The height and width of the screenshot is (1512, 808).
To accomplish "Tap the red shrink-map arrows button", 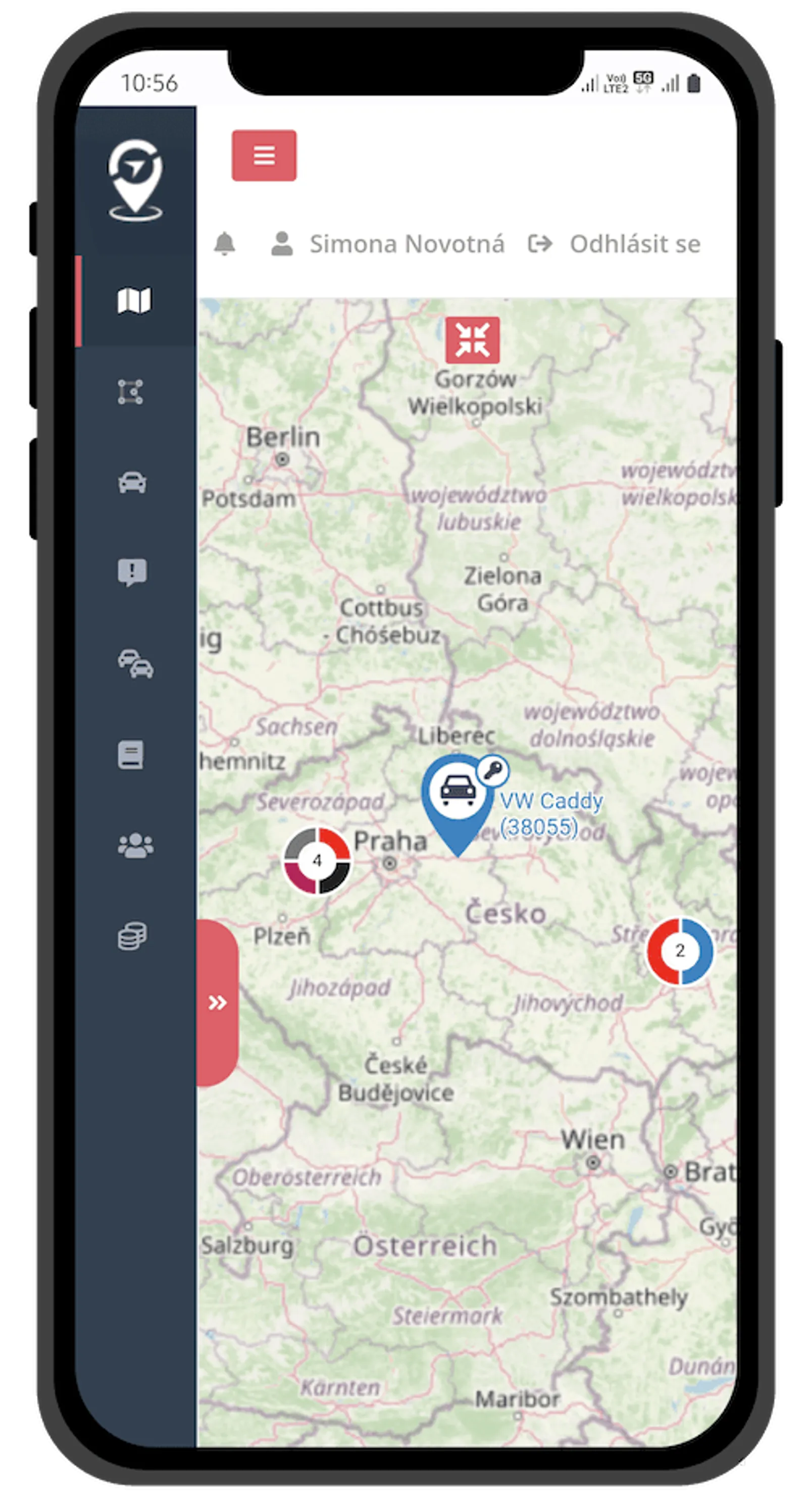I will (x=472, y=340).
